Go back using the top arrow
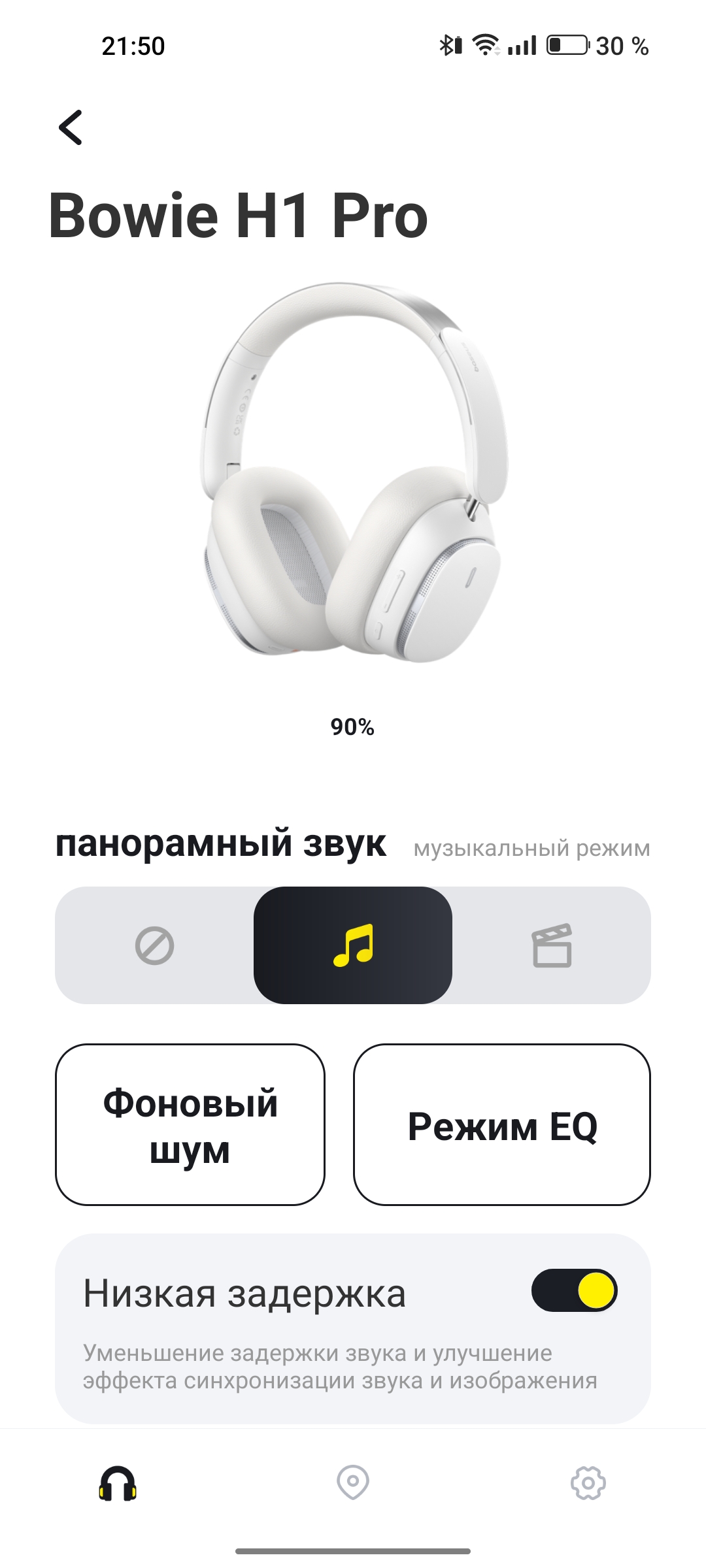The image size is (706, 1568). (x=71, y=127)
